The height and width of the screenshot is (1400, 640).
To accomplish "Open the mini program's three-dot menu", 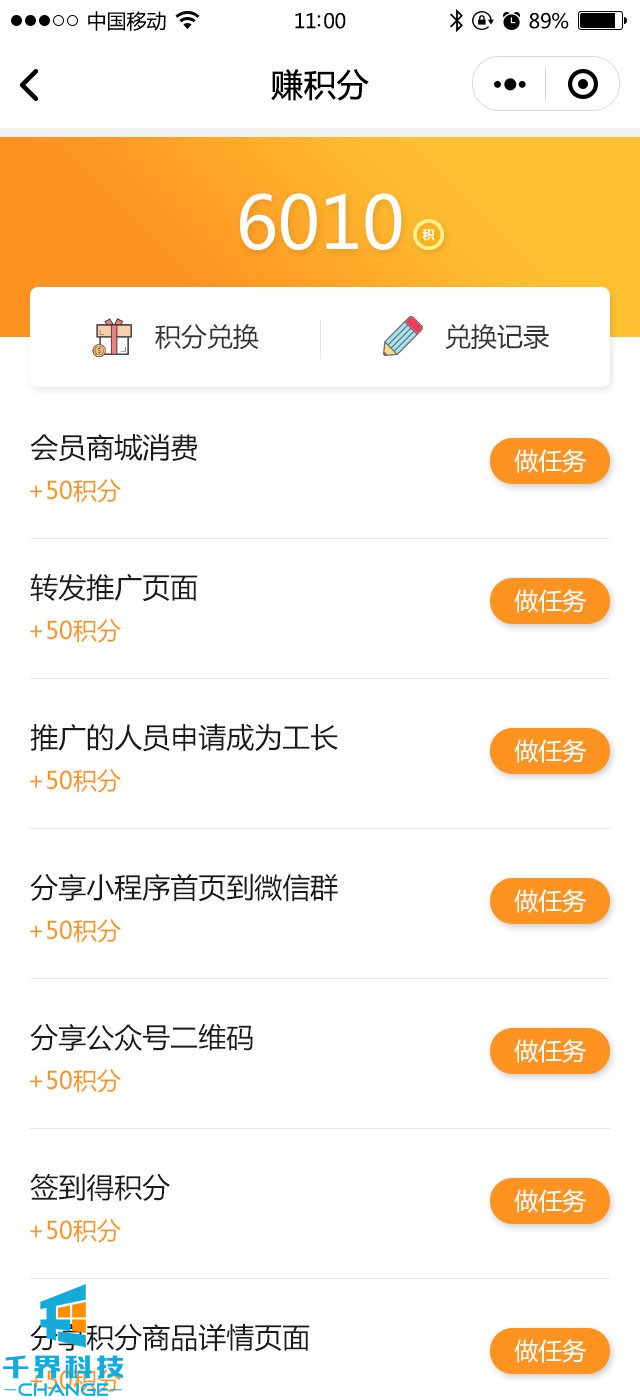I will [509, 84].
